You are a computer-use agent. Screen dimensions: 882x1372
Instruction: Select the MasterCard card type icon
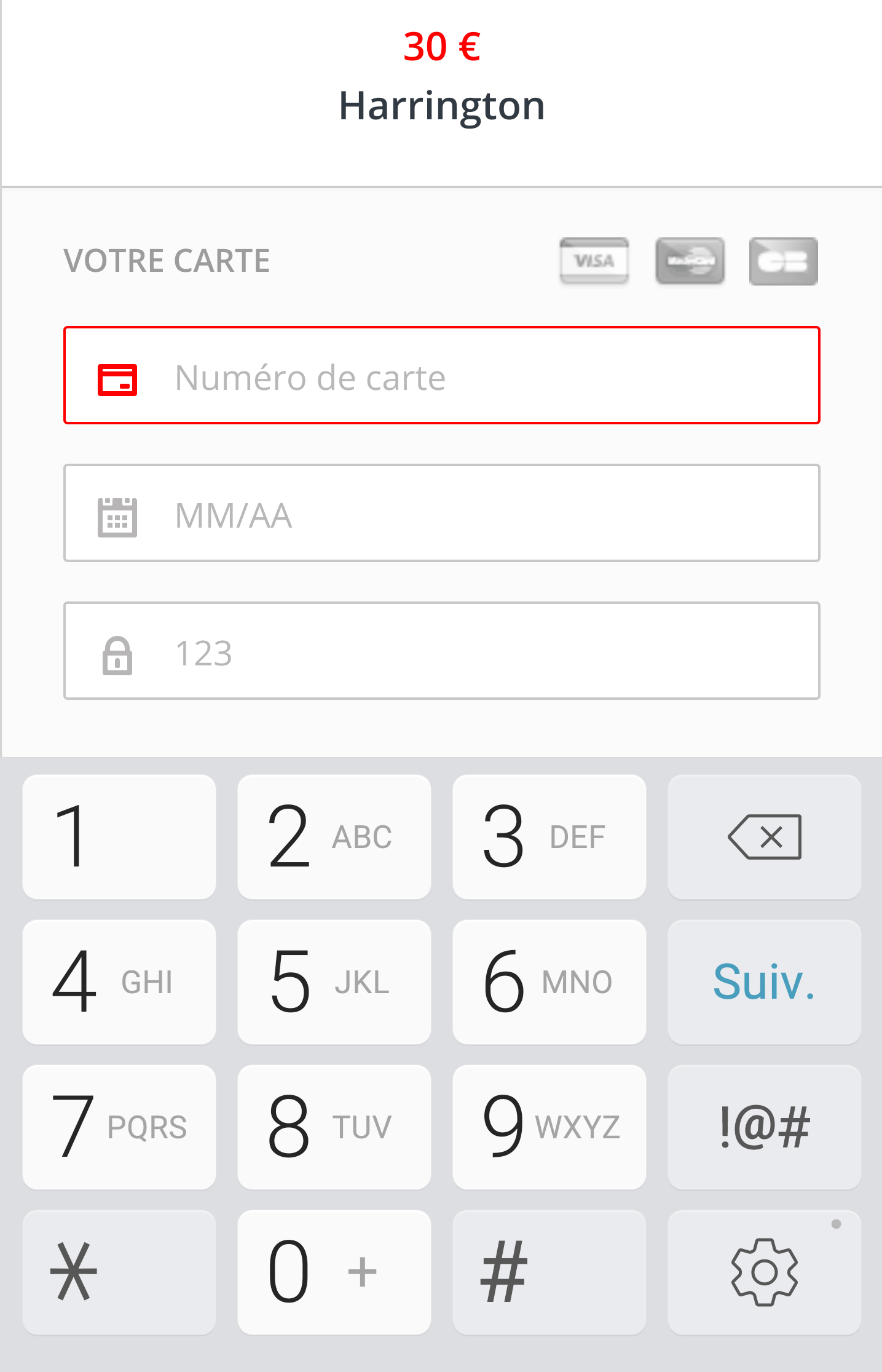click(x=689, y=261)
